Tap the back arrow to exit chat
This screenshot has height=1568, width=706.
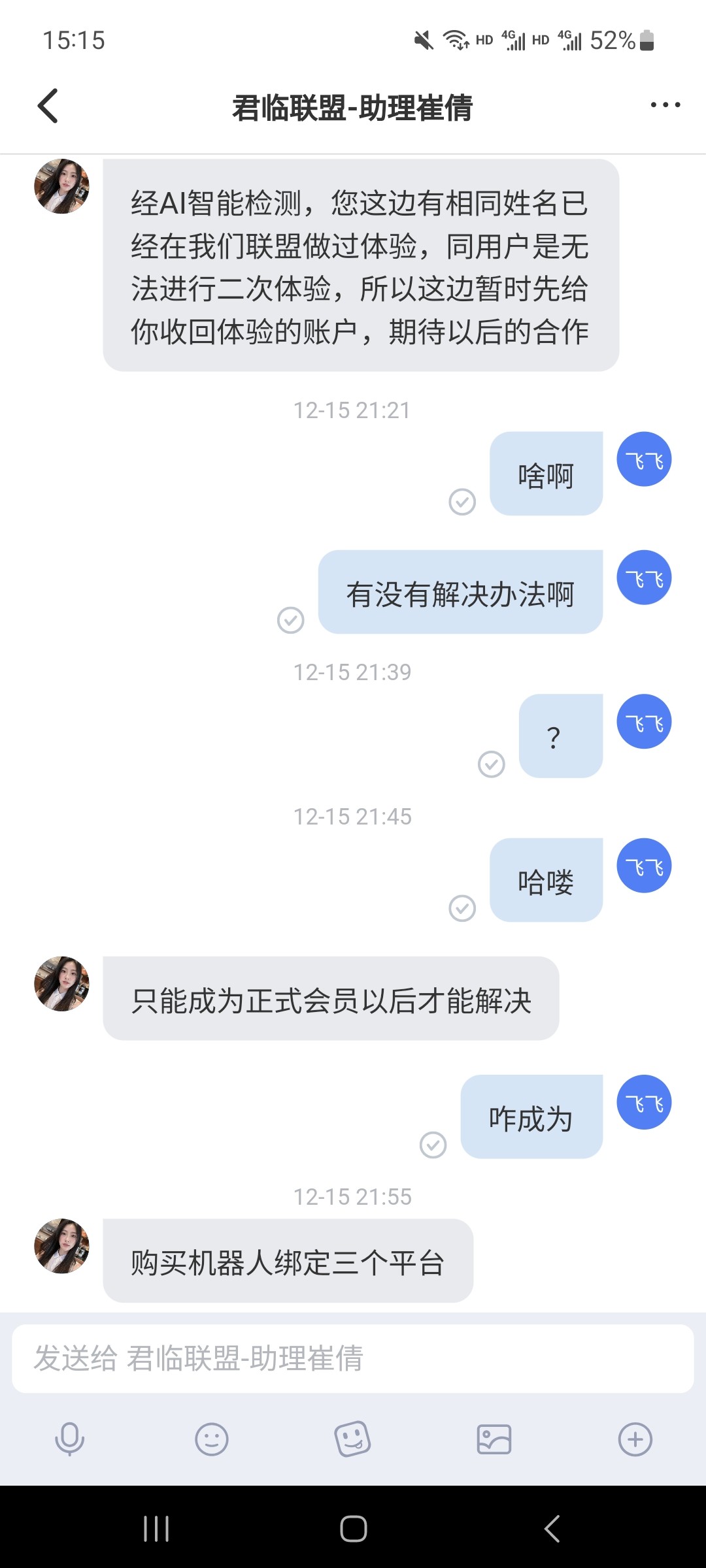(47, 106)
